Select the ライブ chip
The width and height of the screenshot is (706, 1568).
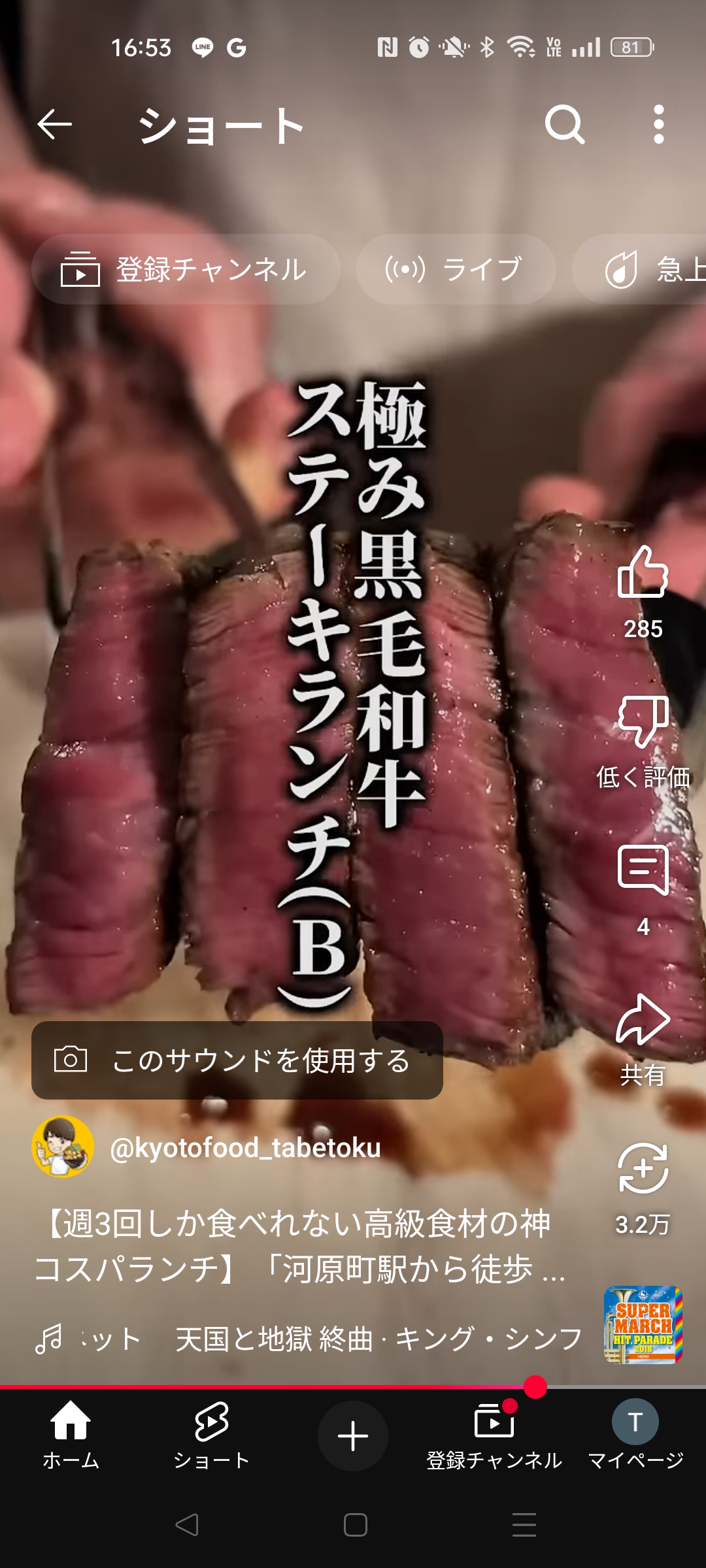456,269
